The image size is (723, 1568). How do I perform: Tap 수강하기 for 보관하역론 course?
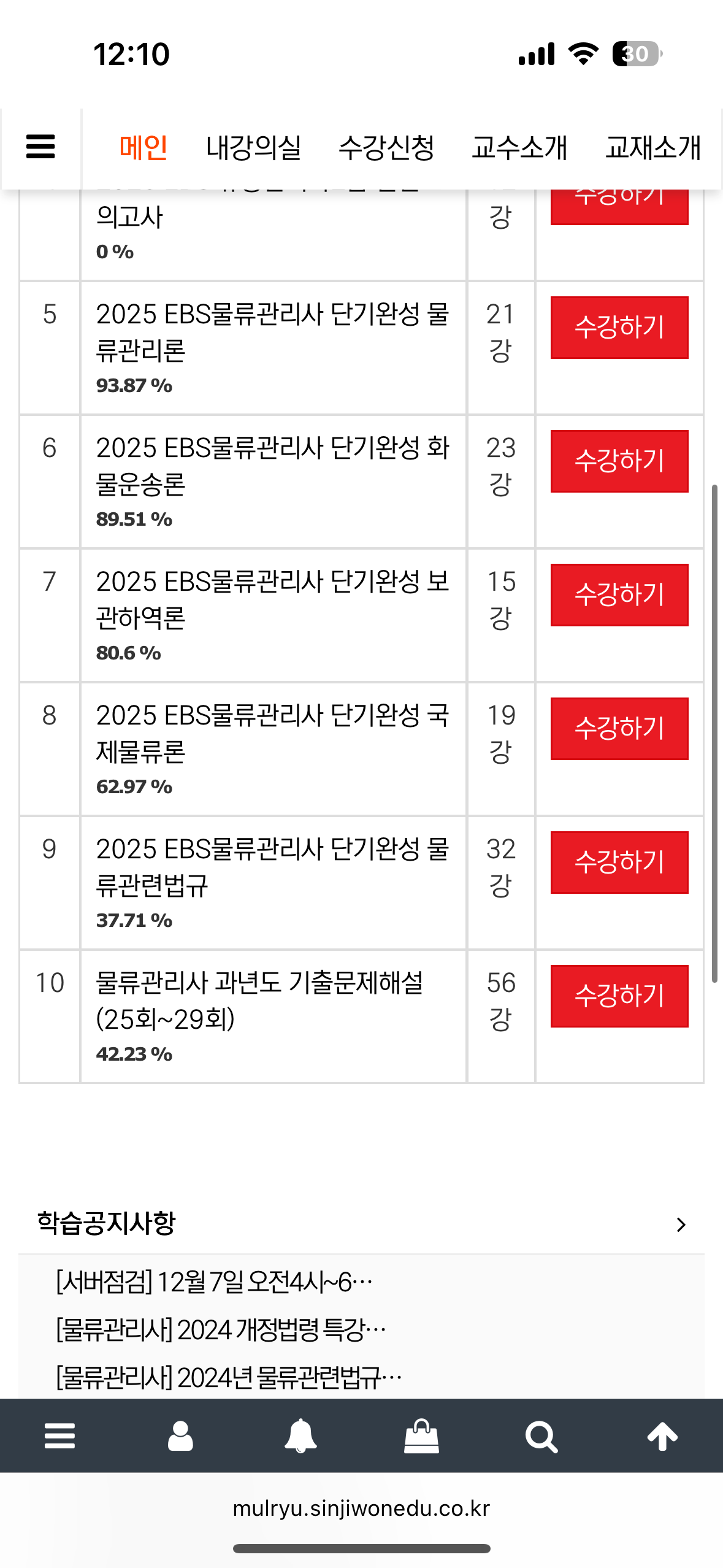[x=619, y=595]
